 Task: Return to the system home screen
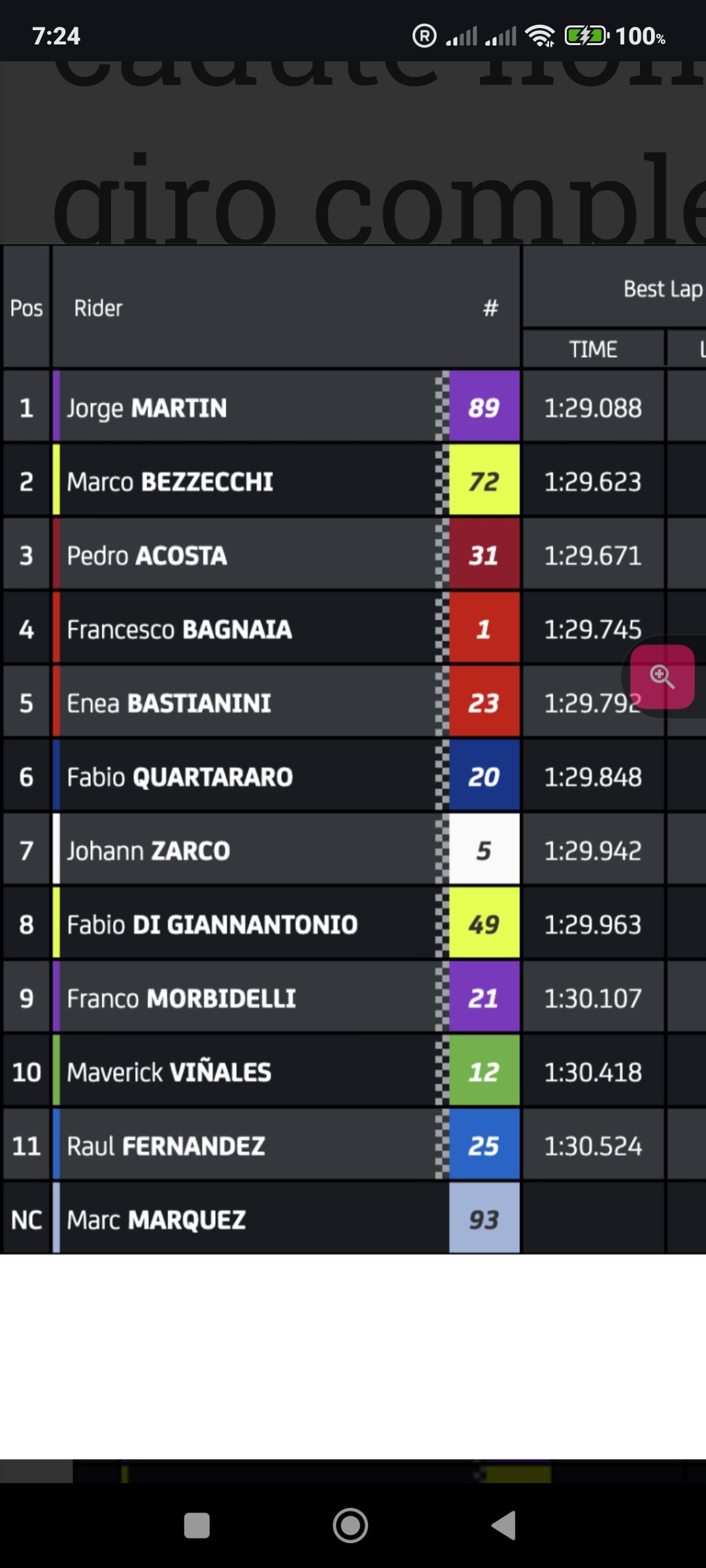350,1526
